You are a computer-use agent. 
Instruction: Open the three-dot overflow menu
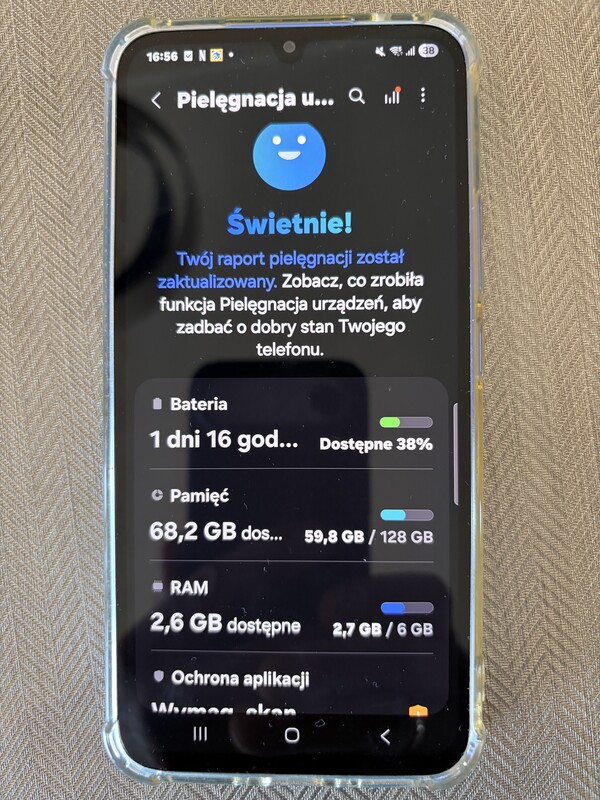[423, 95]
